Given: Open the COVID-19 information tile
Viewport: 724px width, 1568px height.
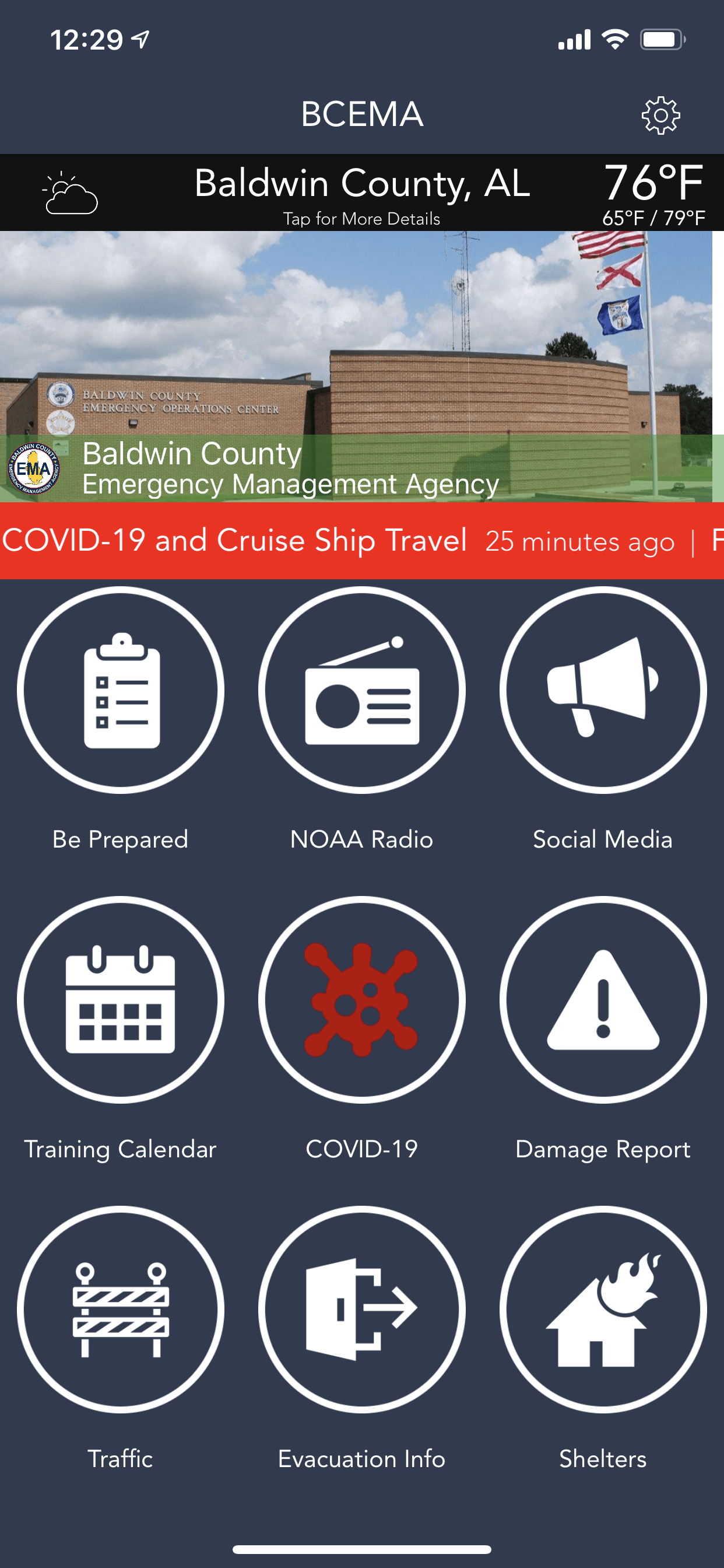Looking at the screenshot, I should click(361, 999).
